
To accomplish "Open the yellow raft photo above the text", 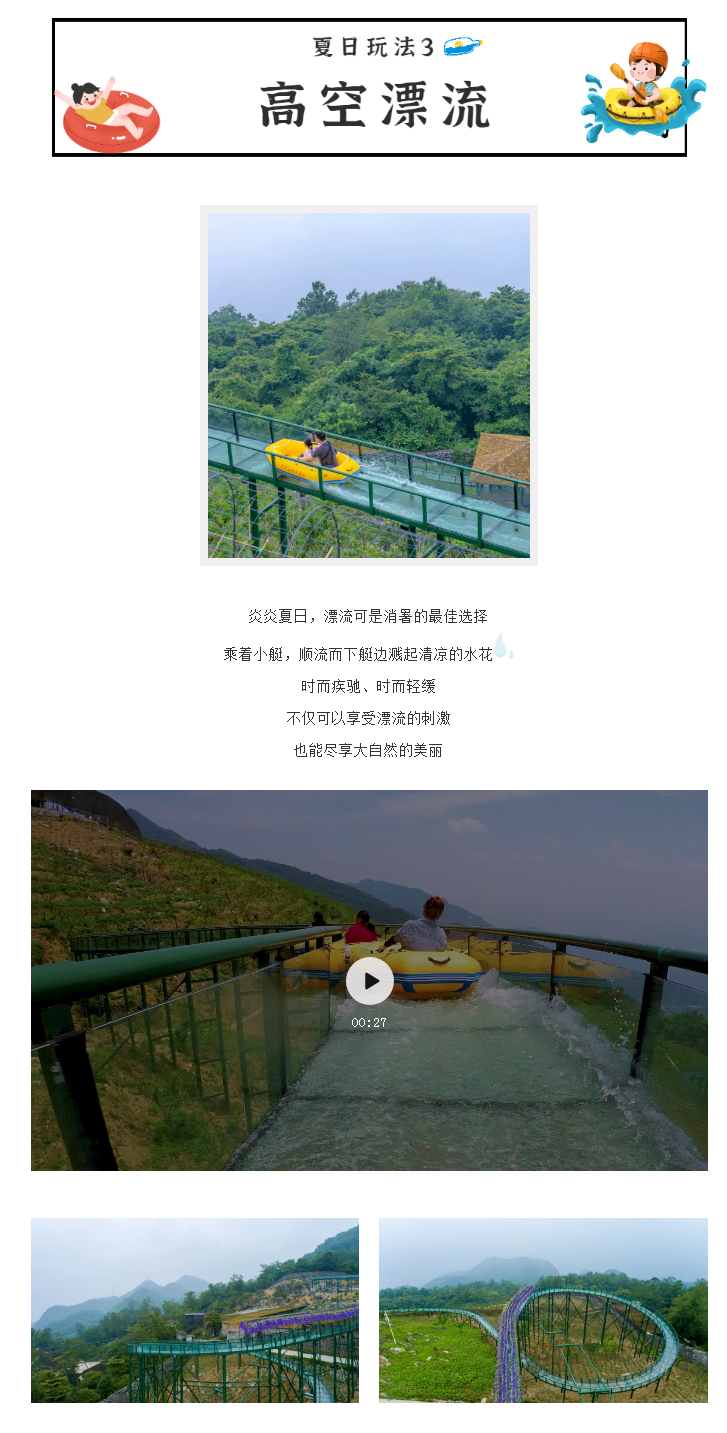I will point(368,385).
